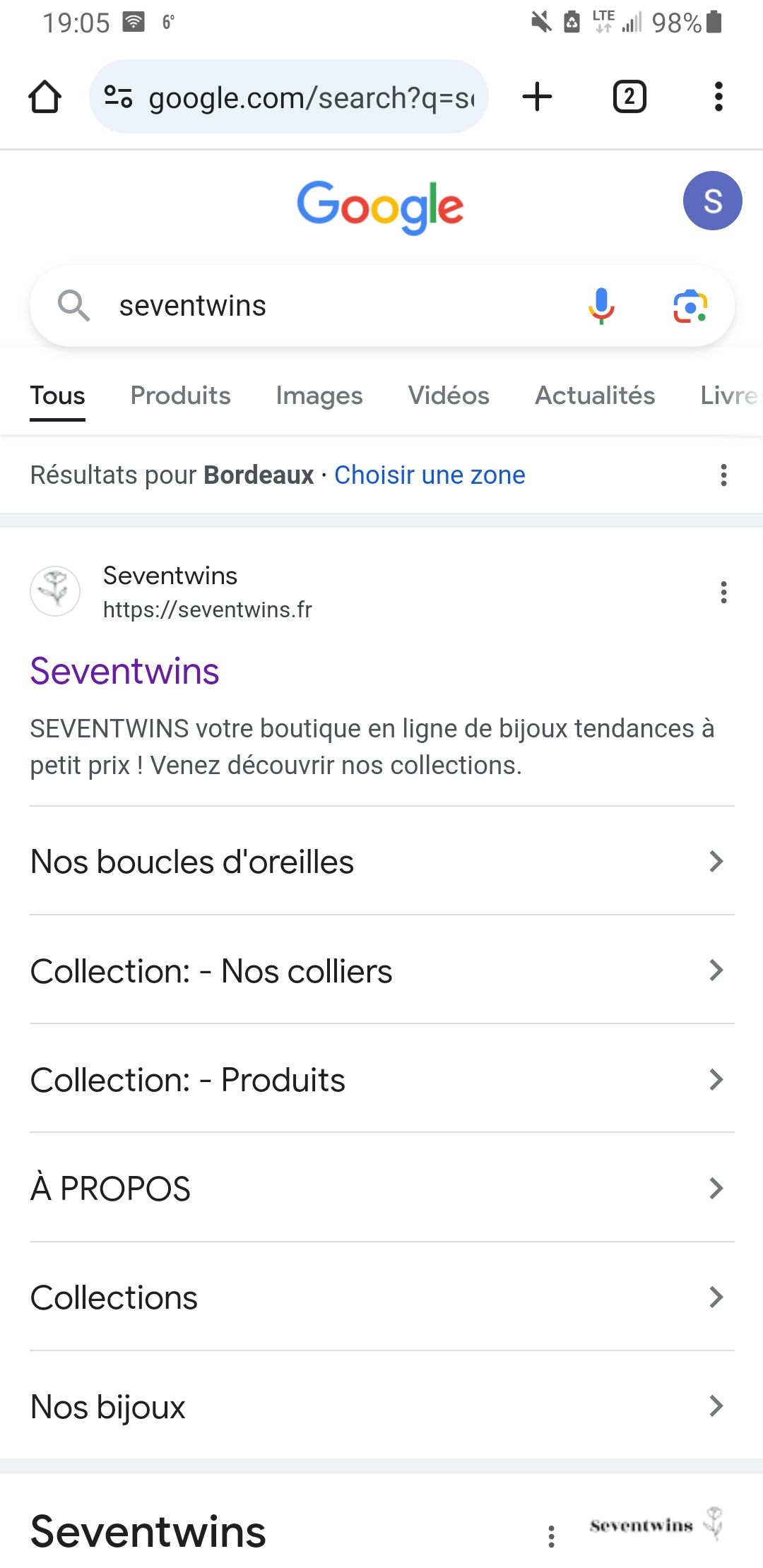Tap the Choisir une zone link
Screen dimensions: 763x1568
coord(430,475)
